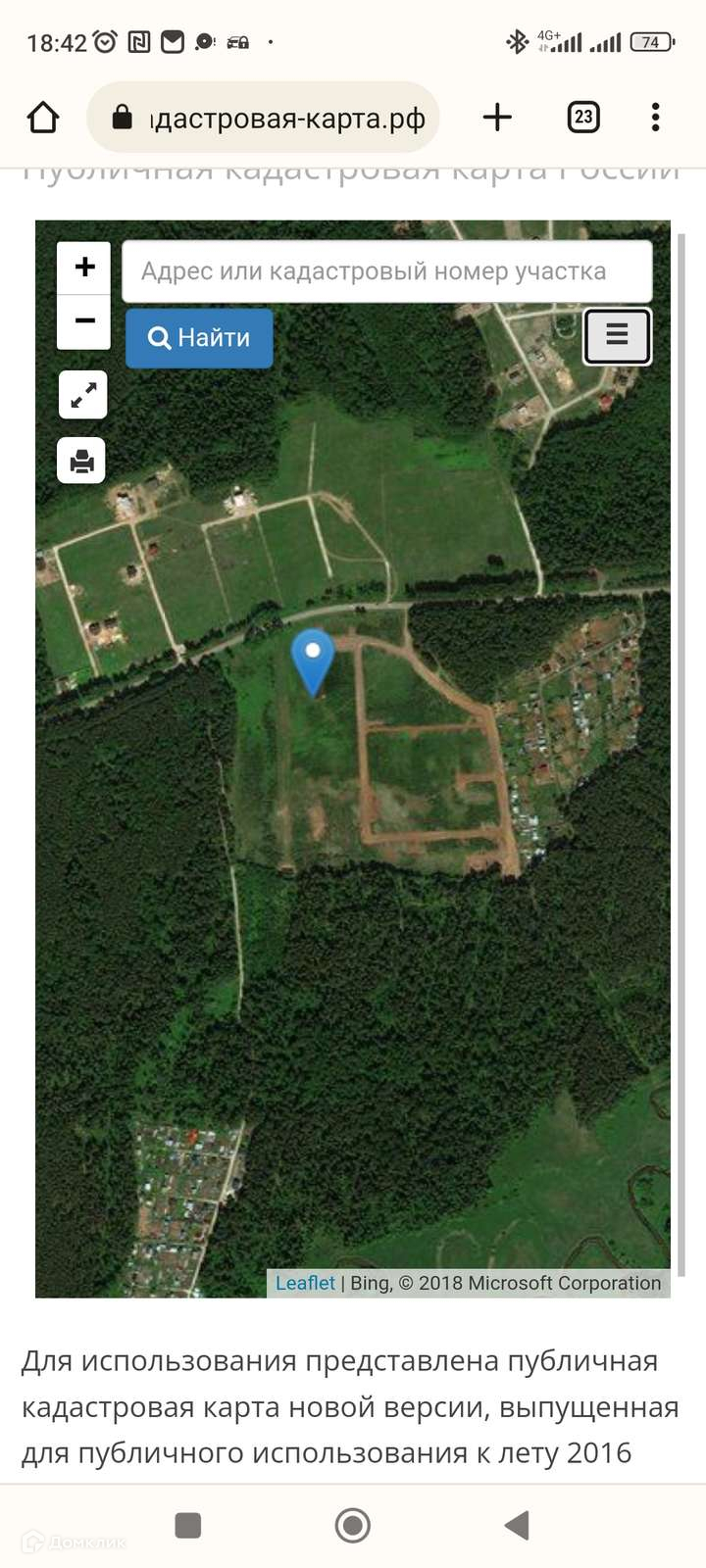
Task: Tap the Найти search button
Action: tap(199, 338)
